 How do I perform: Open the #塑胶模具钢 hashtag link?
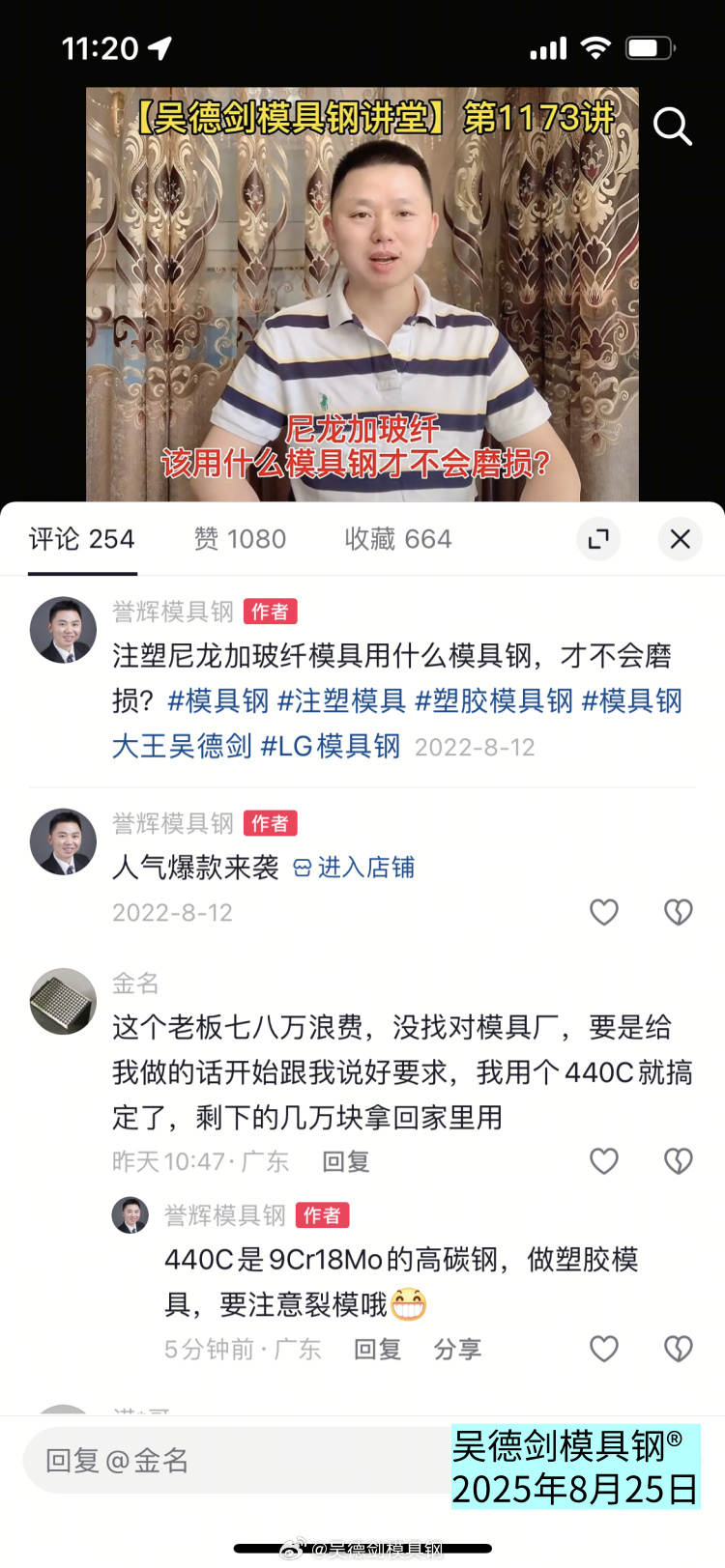click(494, 700)
